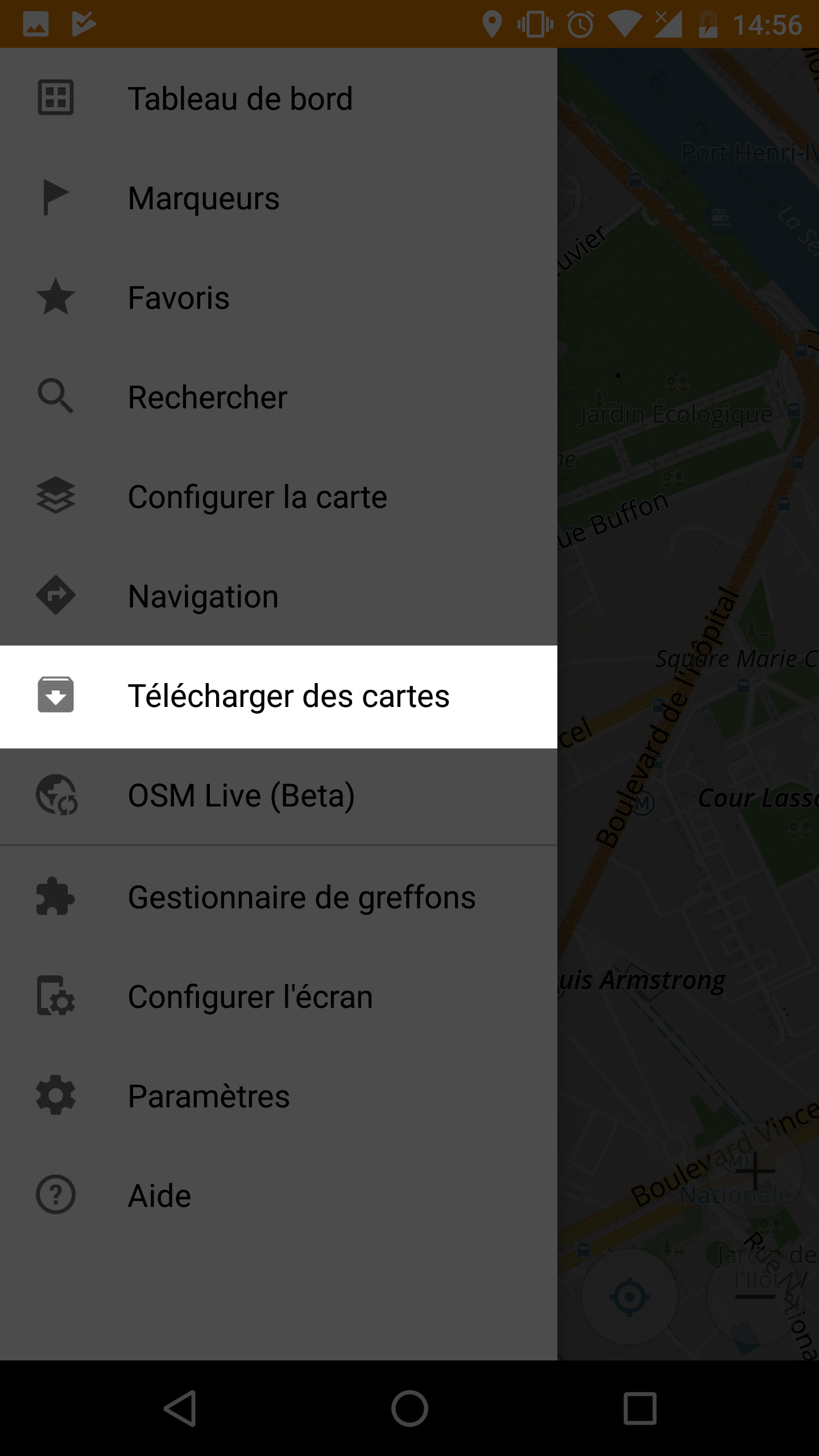Viewport: 819px width, 1456px height.
Task: Go to the home screen
Action: pos(409,1408)
